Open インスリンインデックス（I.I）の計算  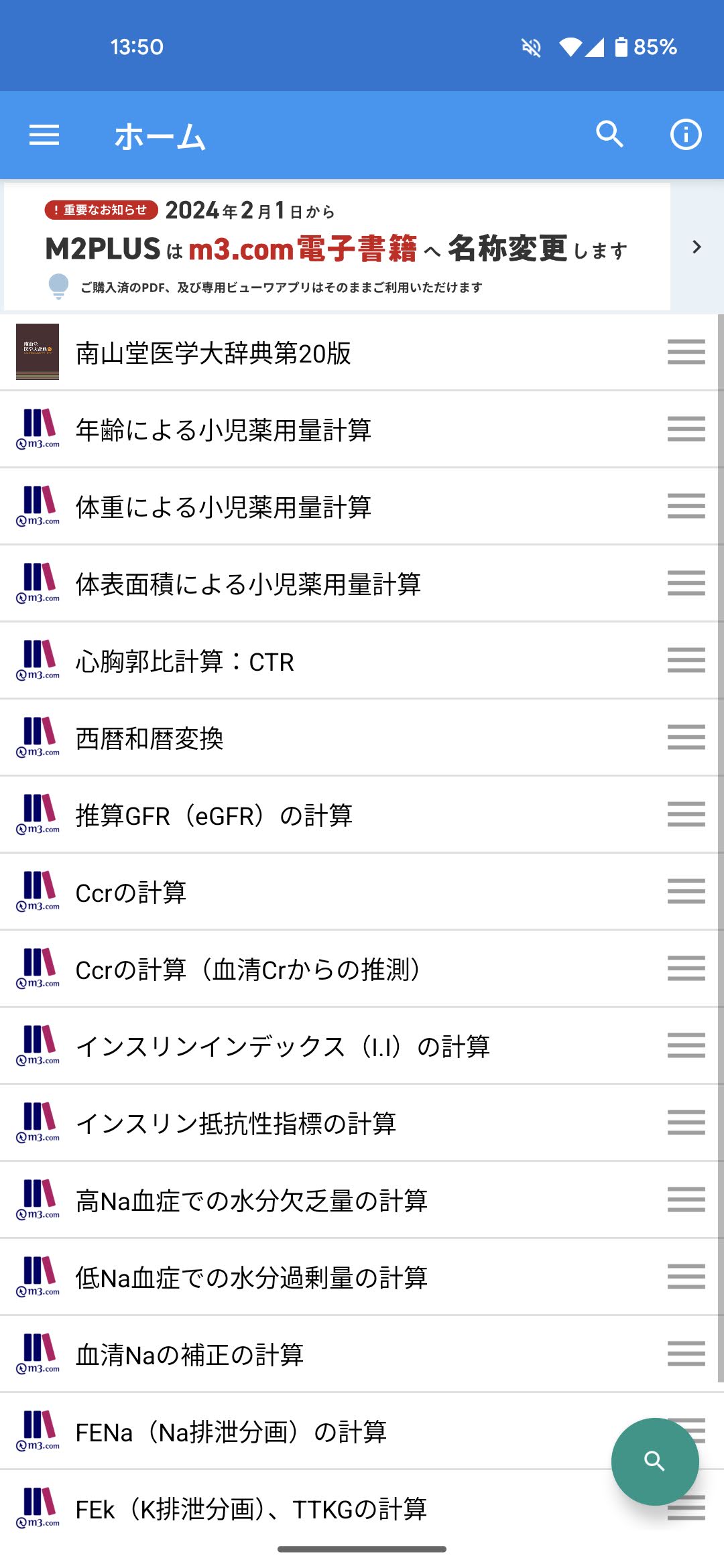282,1047
